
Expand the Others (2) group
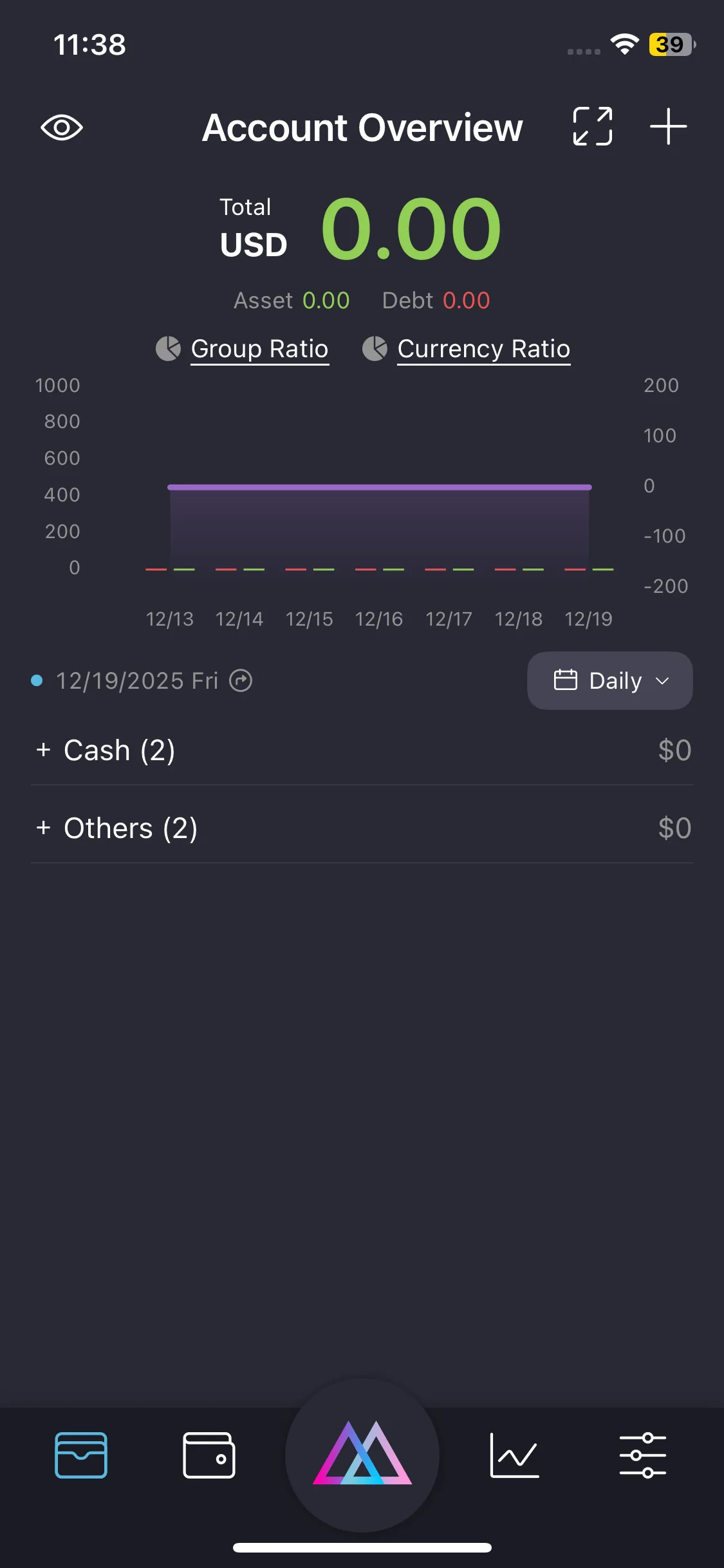(x=117, y=828)
